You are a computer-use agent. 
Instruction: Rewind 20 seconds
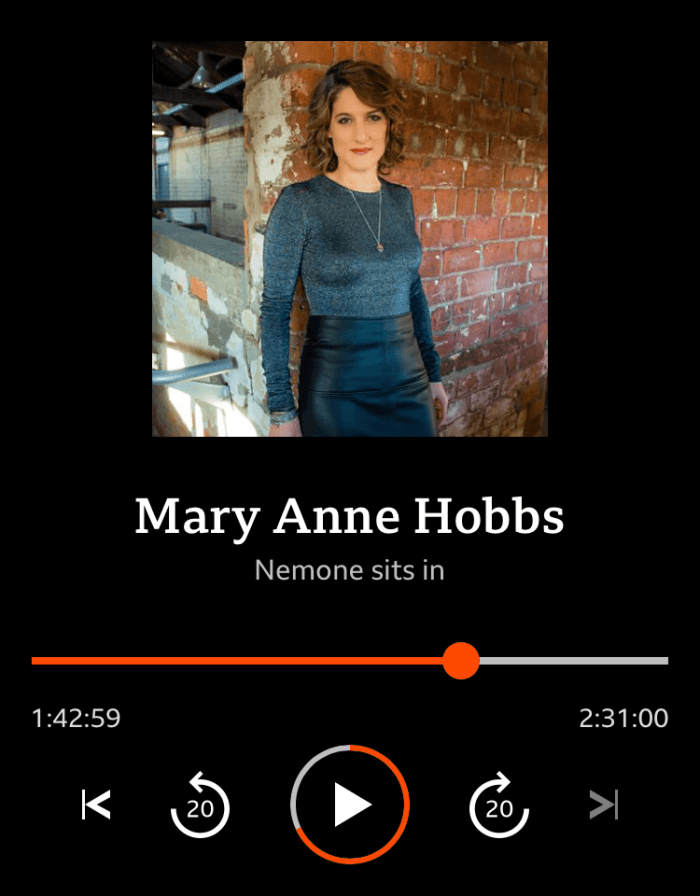pyautogui.click(x=200, y=804)
